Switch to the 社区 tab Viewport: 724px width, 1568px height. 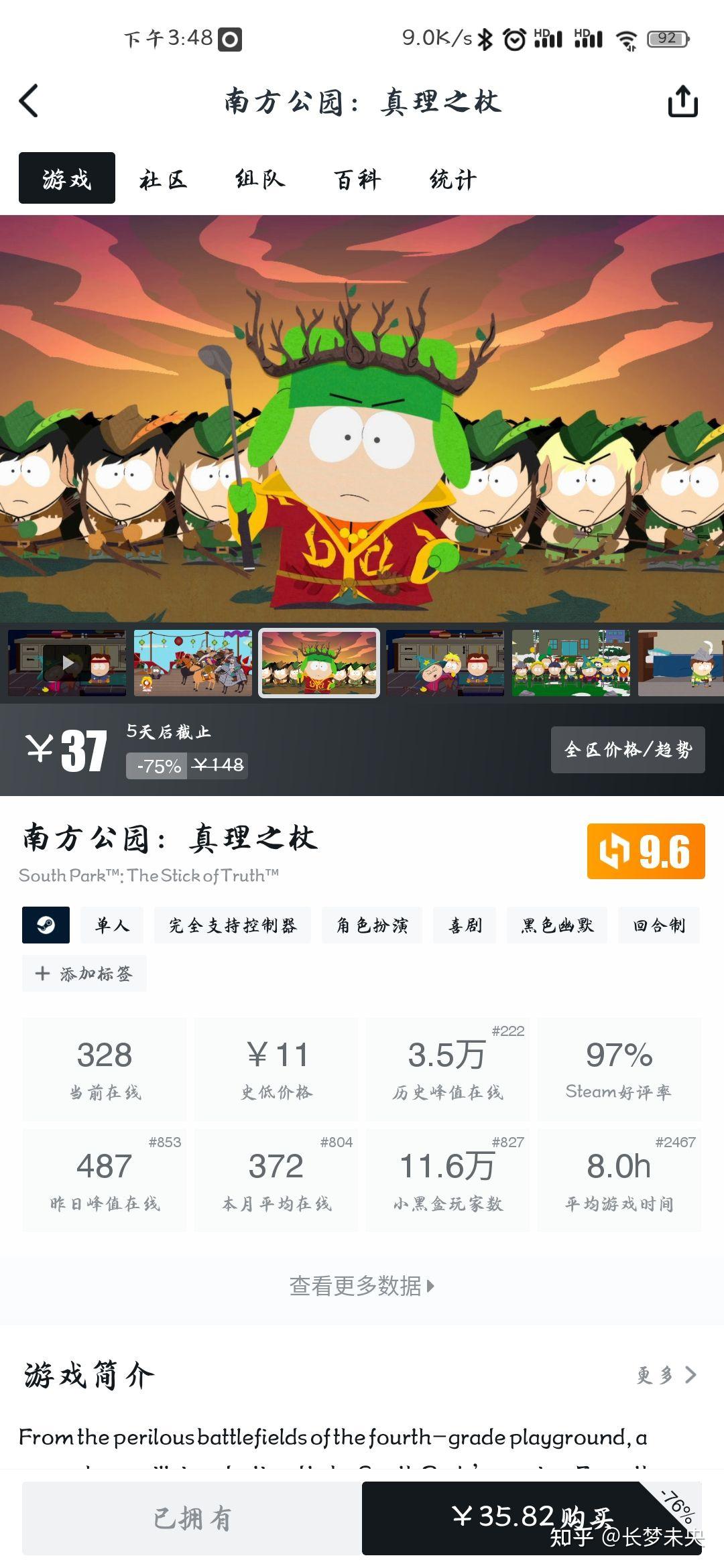click(x=163, y=179)
